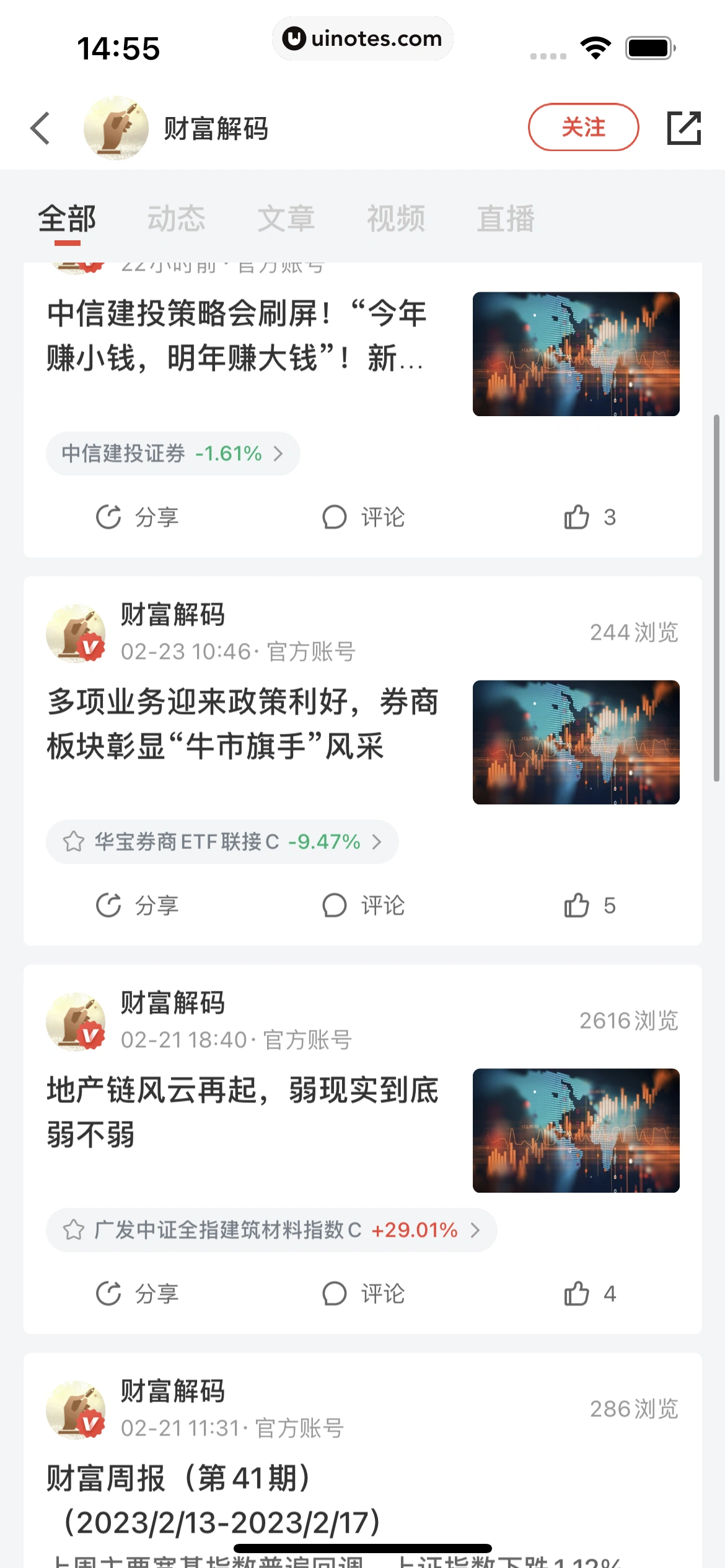Open the 中信建投证券 -1.61% stock chip

click(x=172, y=453)
